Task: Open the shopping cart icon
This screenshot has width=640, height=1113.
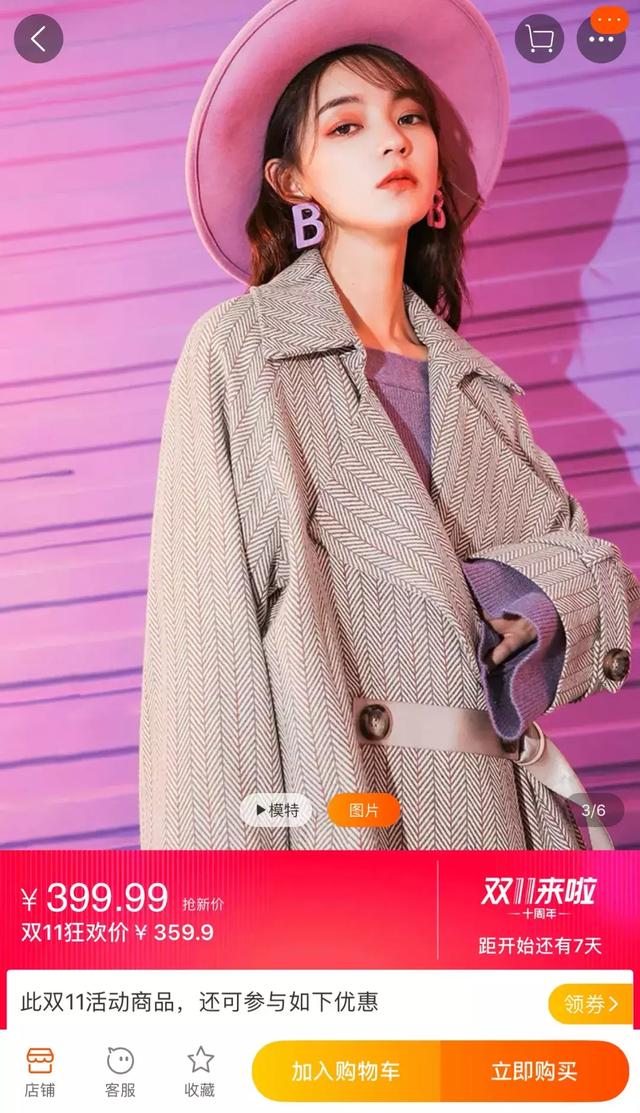Action: pos(539,39)
